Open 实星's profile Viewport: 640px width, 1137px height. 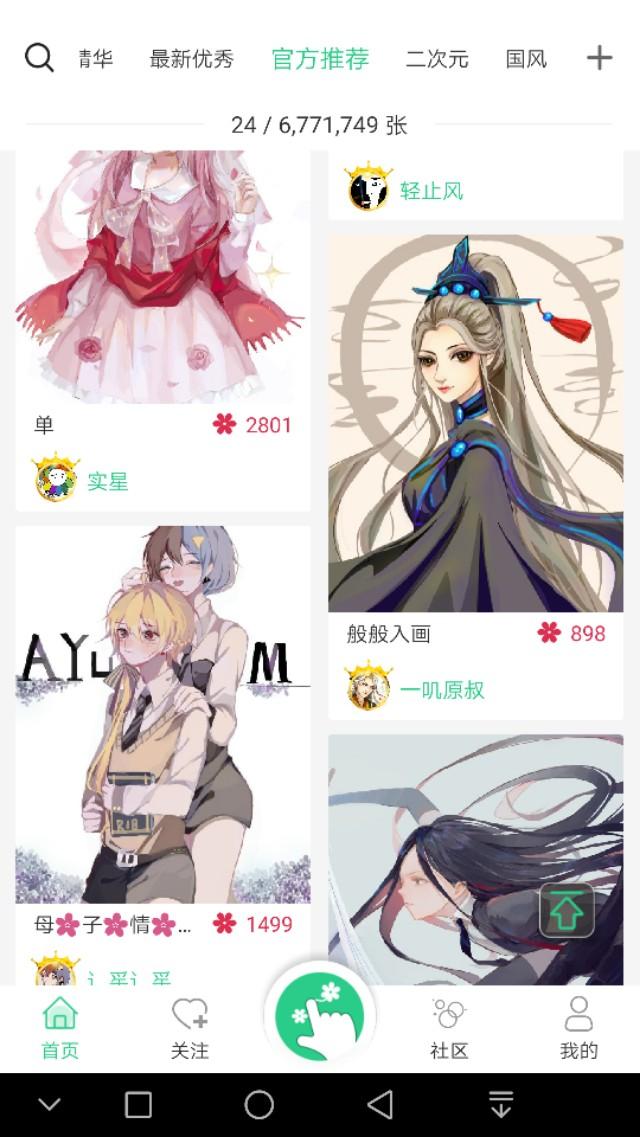click(x=107, y=481)
